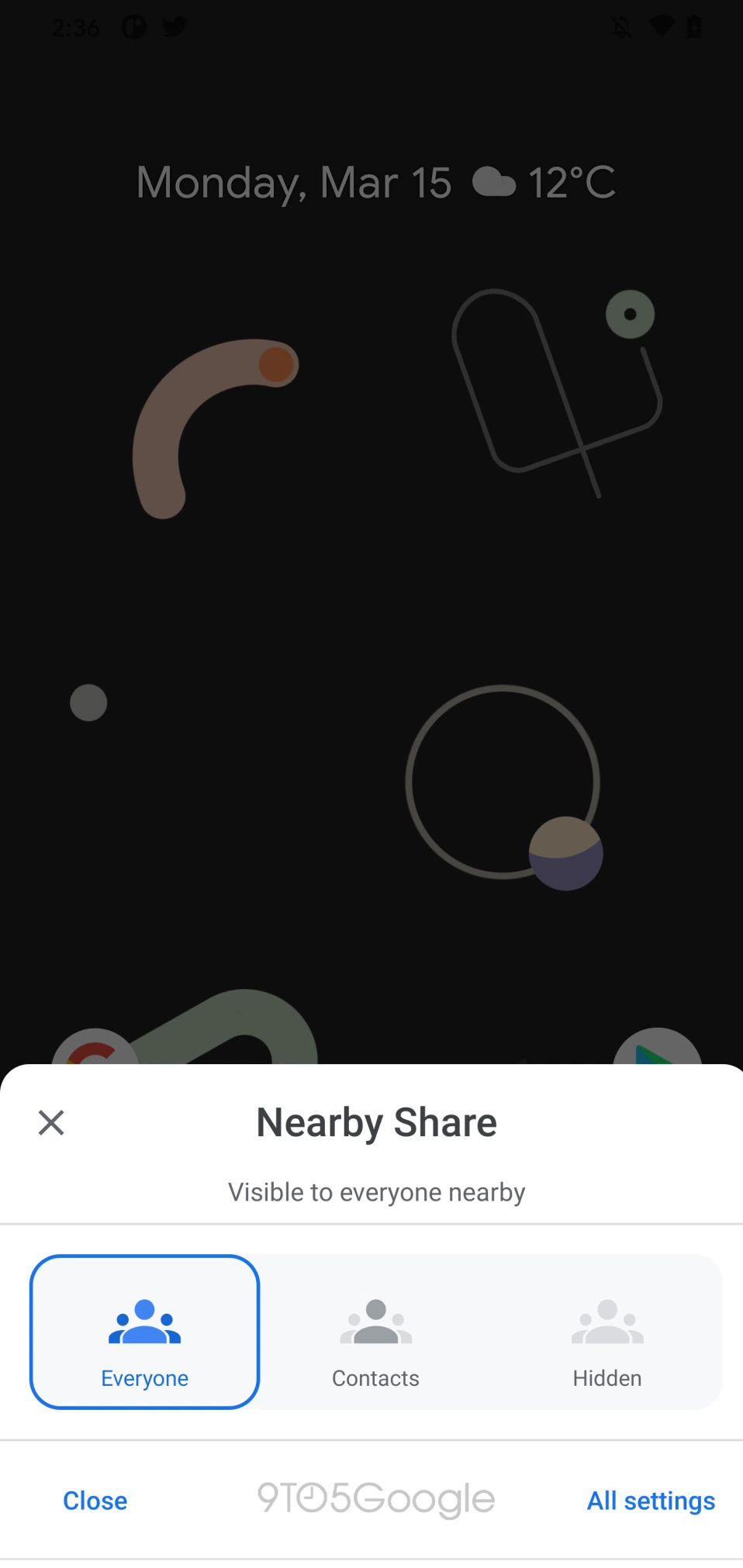Switch visibility to Contacts
Screen dimensions: 743x1568
click(375, 1332)
